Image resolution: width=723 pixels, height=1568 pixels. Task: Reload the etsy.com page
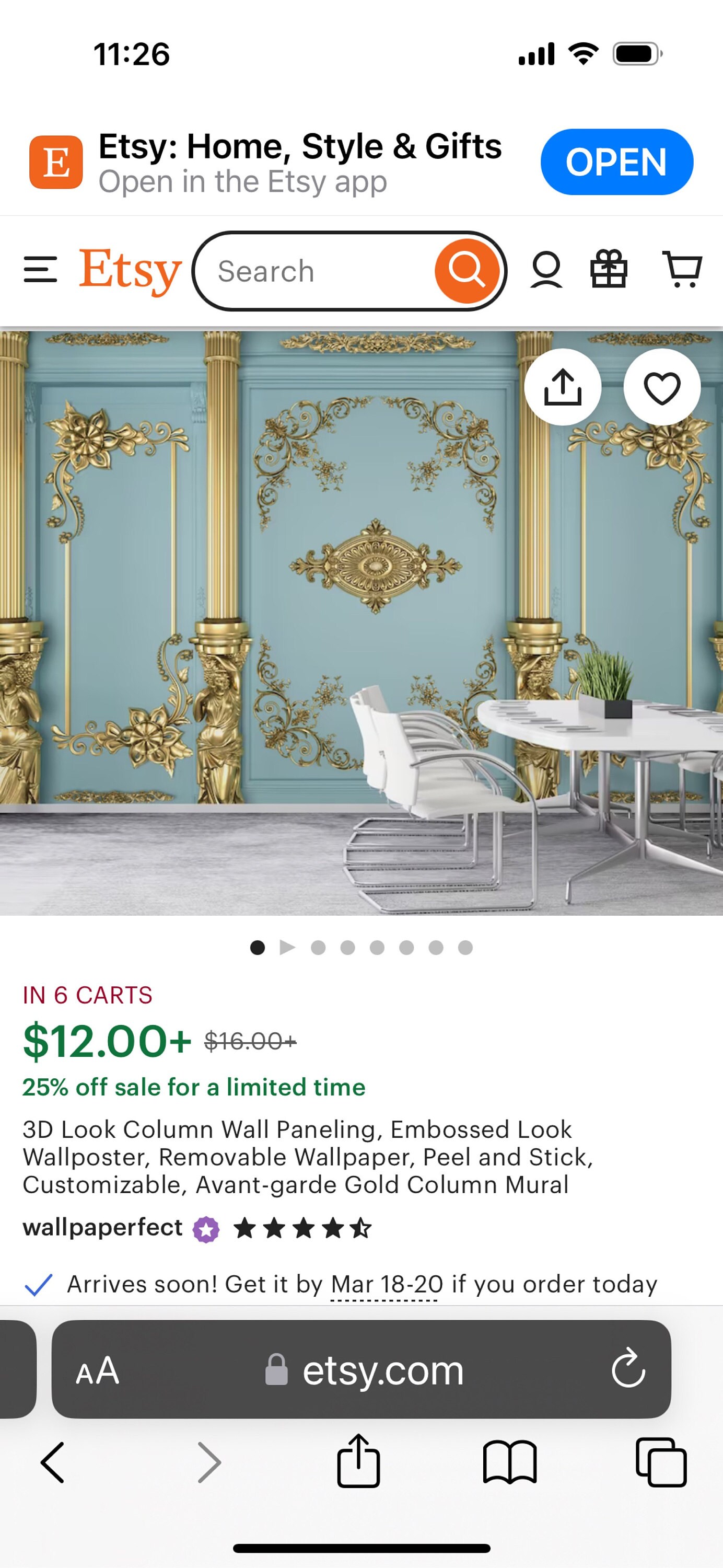628,1368
